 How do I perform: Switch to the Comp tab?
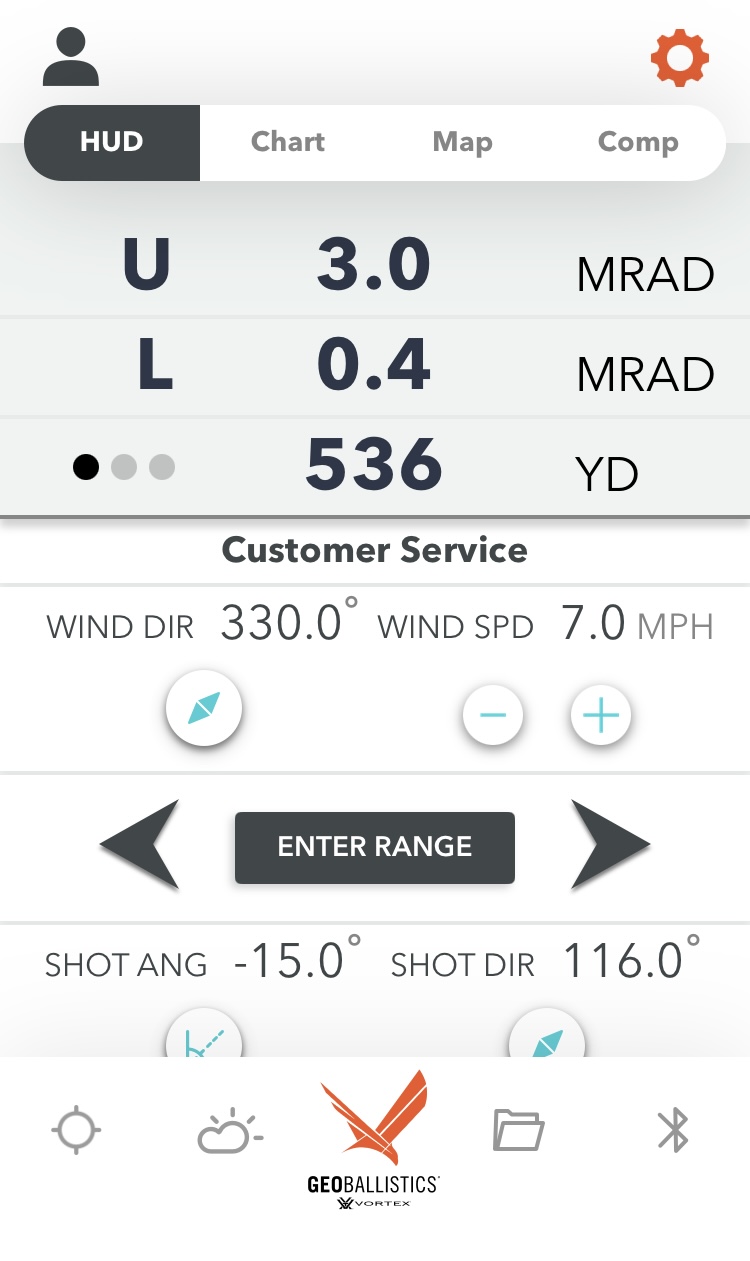(638, 142)
